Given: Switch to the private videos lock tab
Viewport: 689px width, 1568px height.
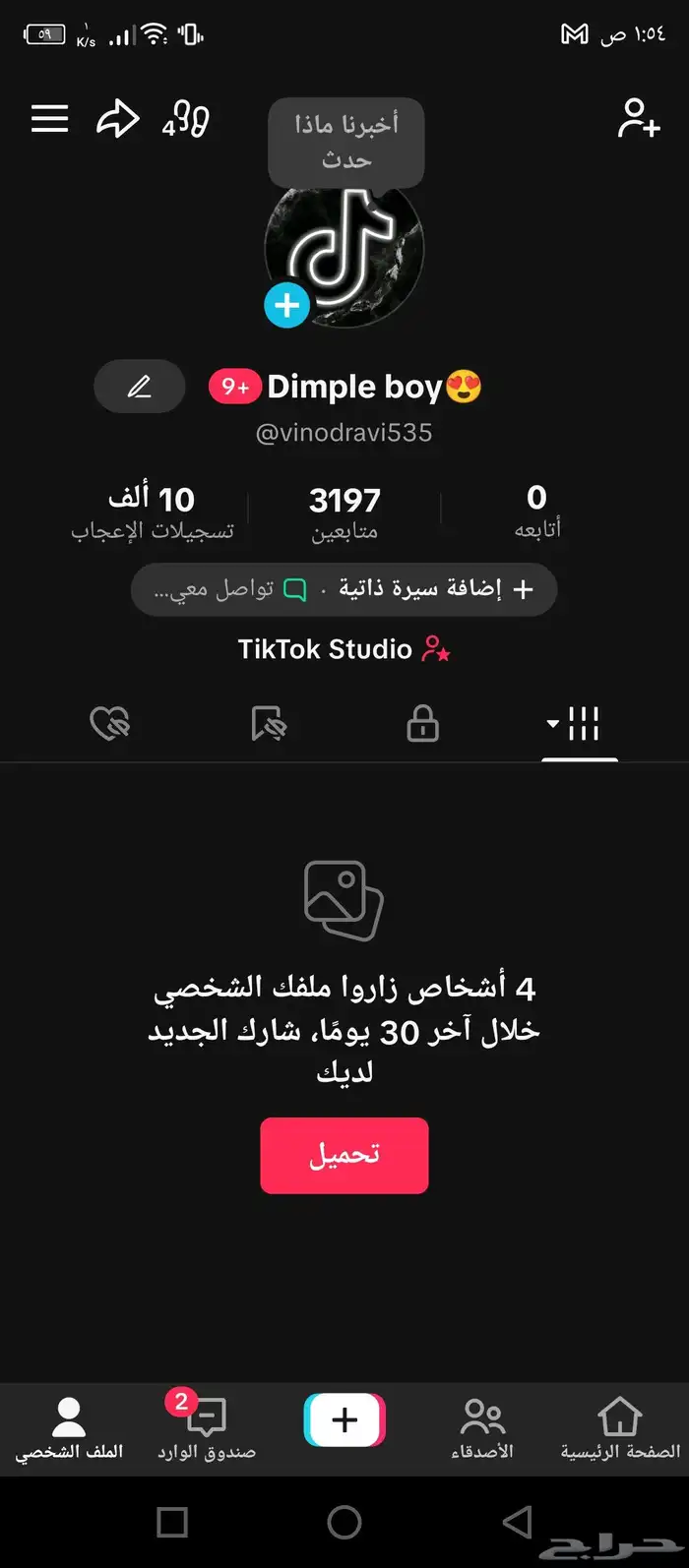Looking at the screenshot, I should click(x=422, y=726).
